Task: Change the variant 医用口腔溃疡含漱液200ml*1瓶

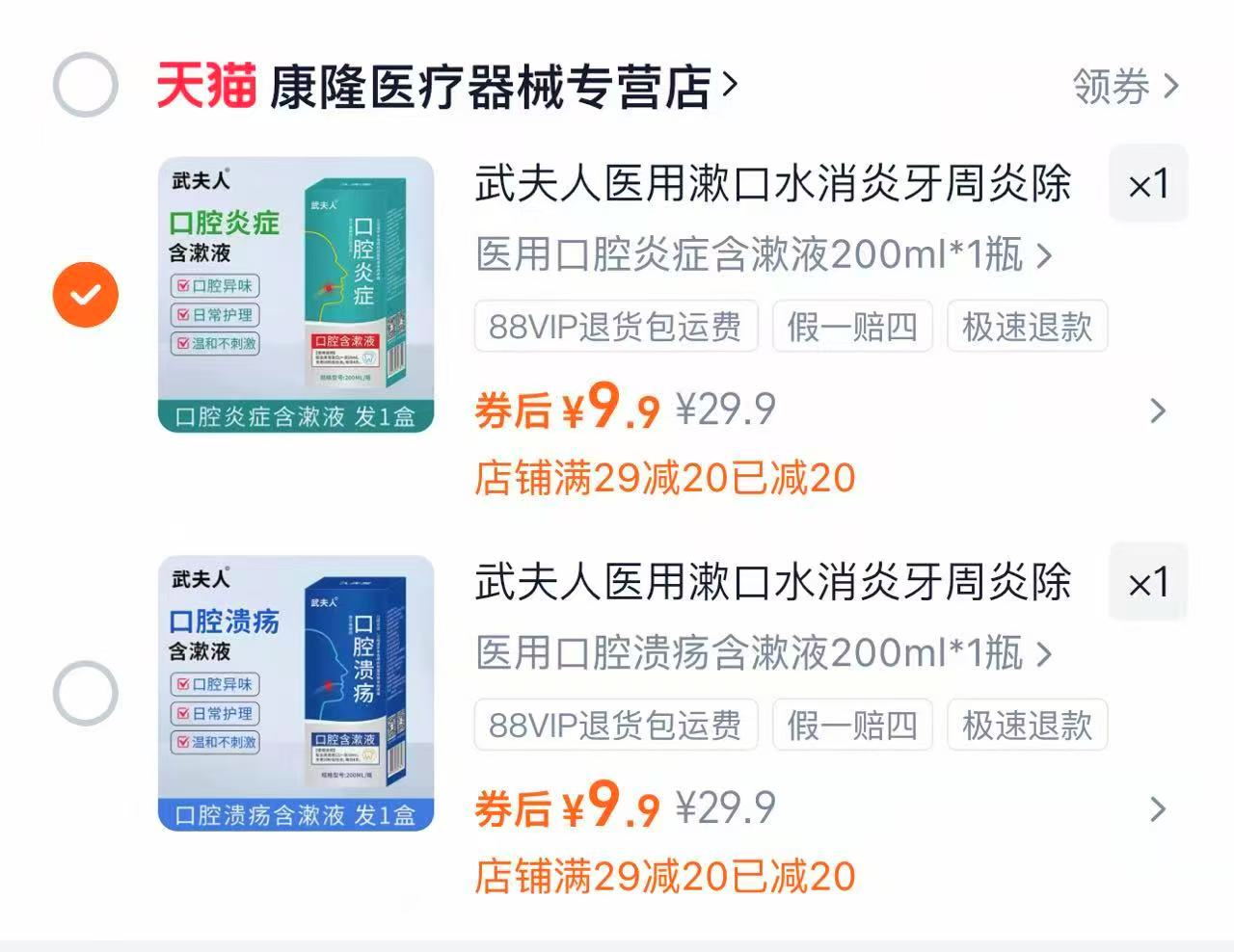Action: 764,653
